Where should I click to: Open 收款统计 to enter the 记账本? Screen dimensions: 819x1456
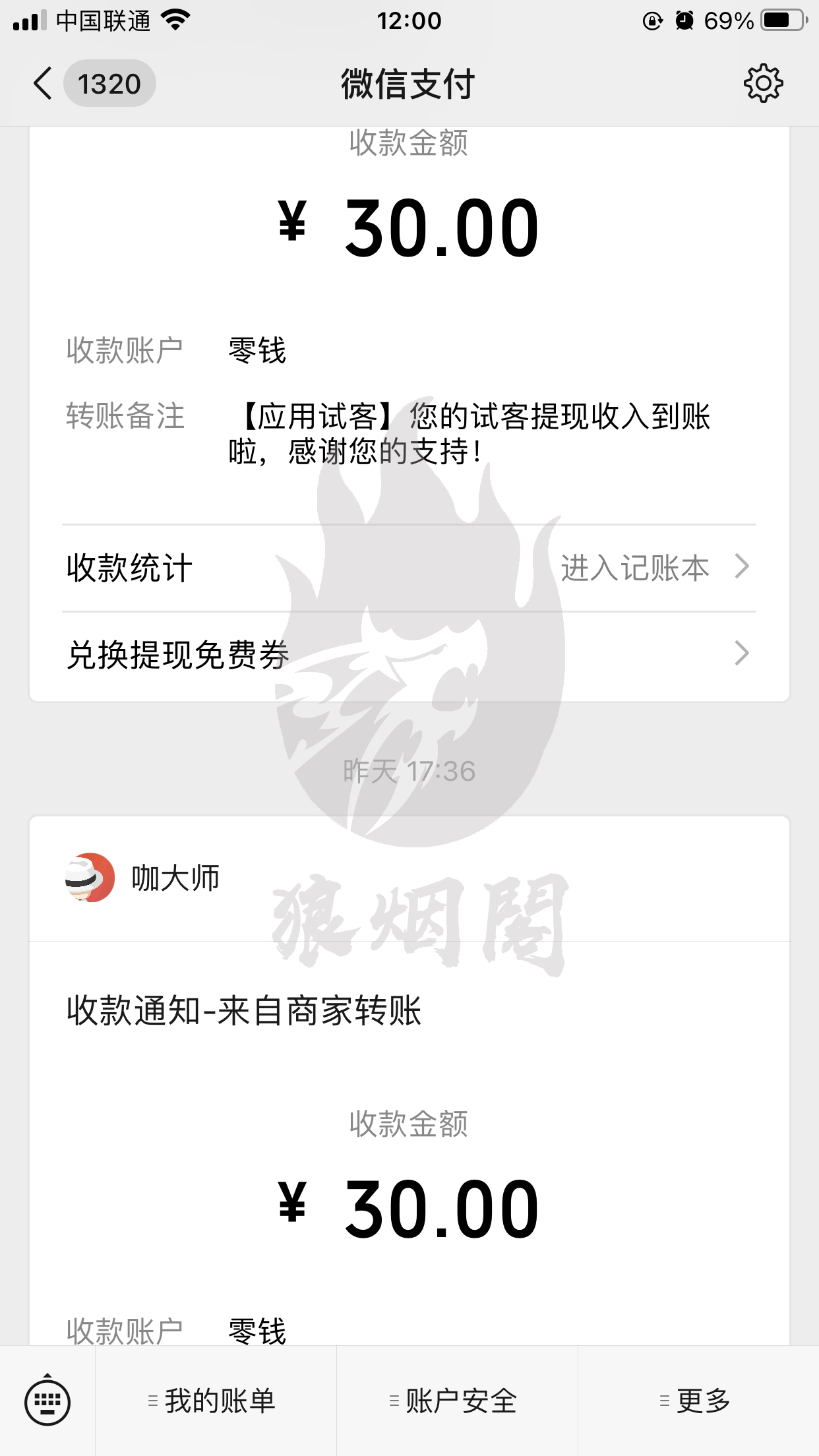click(409, 568)
